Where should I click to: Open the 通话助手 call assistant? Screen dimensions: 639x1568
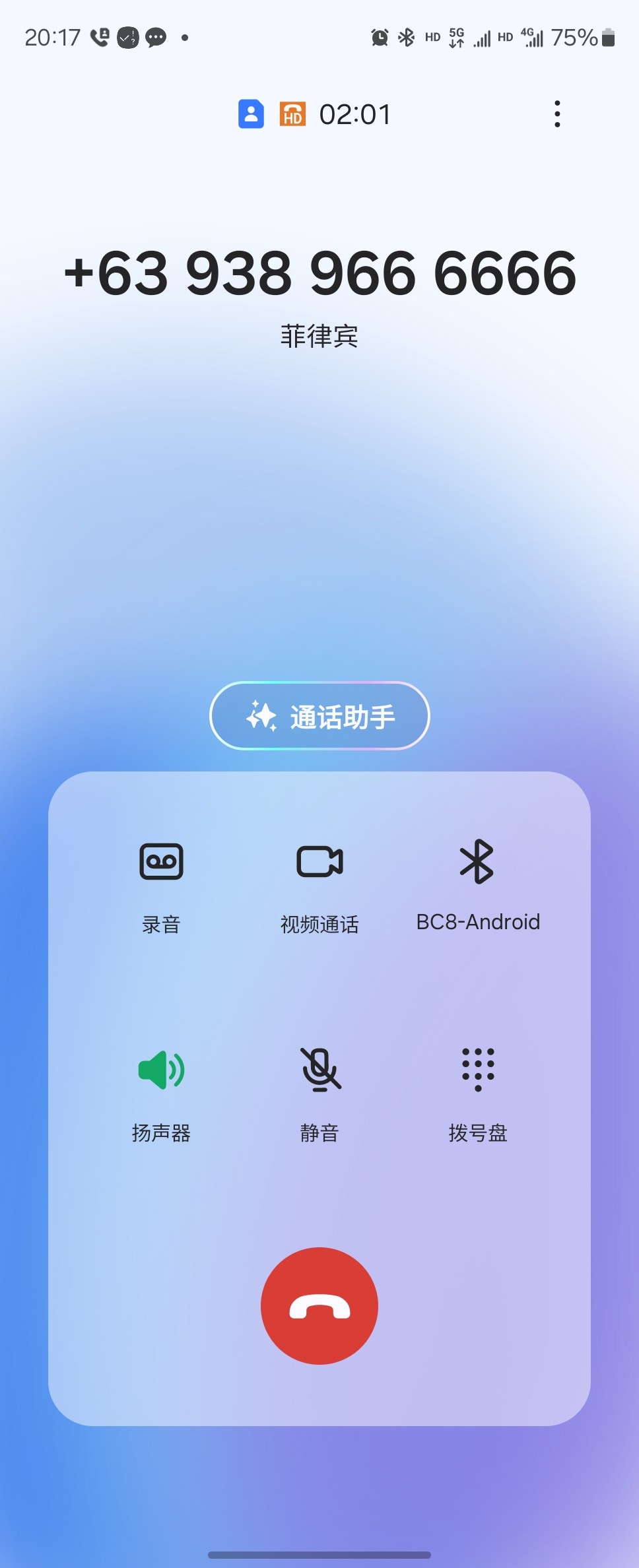pos(319,716)
